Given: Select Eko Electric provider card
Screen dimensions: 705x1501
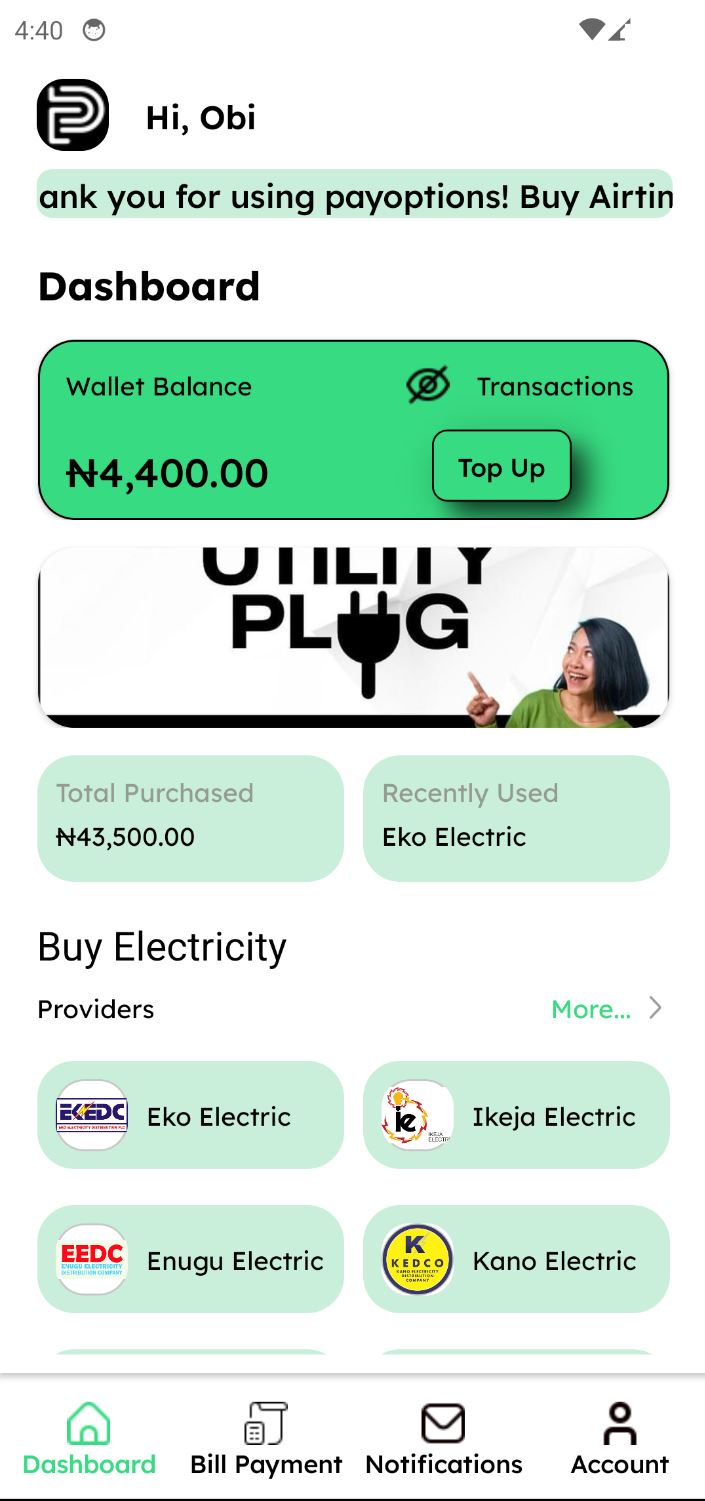Looking at the screenshot, I should 190,1115.
